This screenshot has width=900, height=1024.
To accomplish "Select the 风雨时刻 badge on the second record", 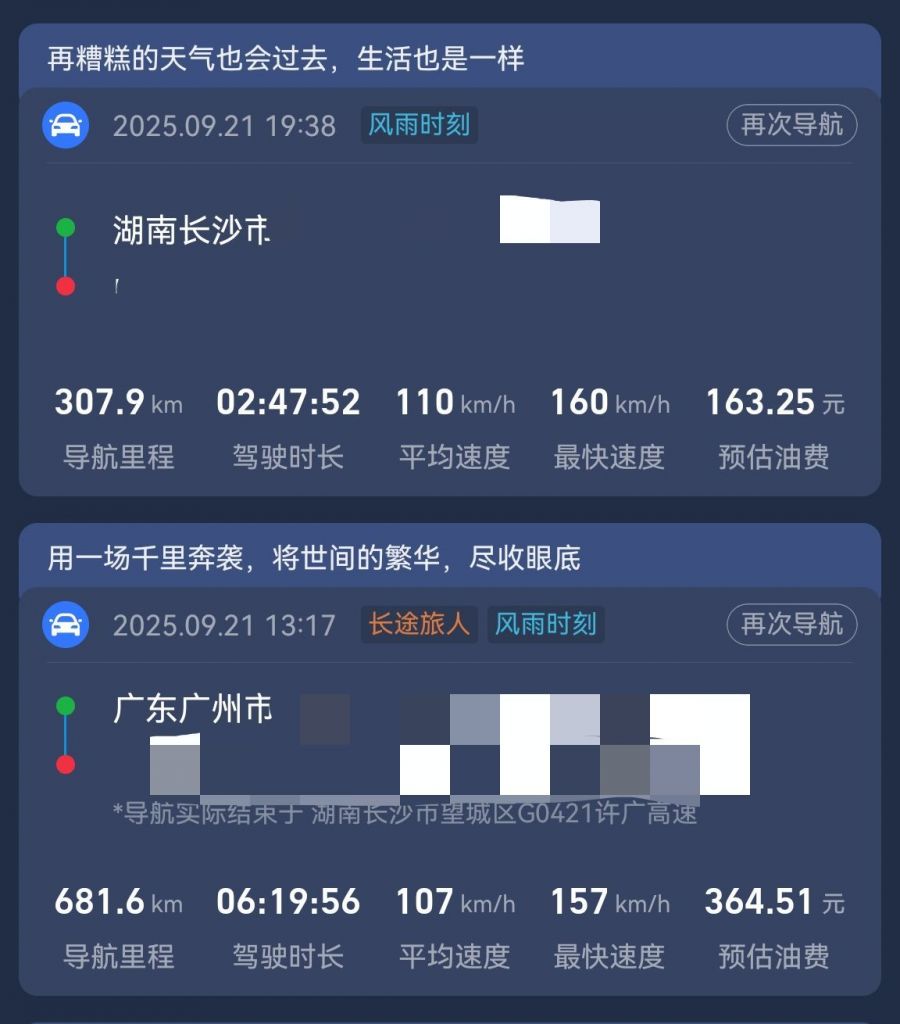I will (x=546, y=625).
